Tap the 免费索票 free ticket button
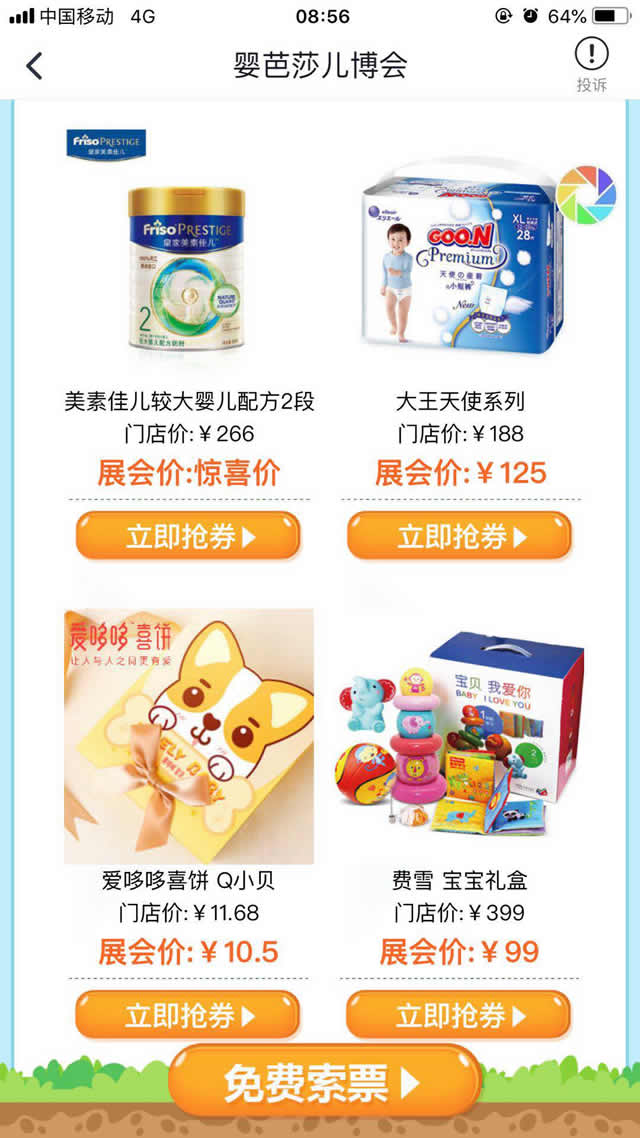This screenshot has height=1138, width=640. (322, 1081)
